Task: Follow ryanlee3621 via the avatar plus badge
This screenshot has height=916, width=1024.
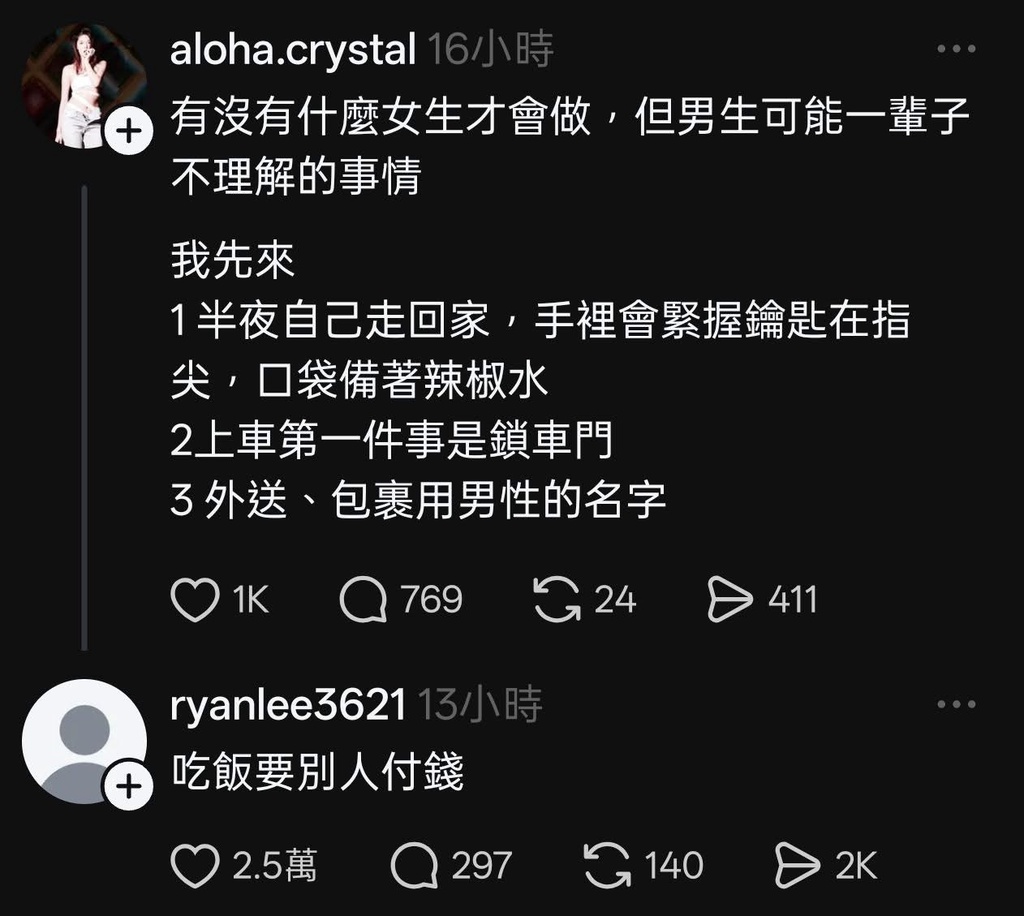Action: 127,787
